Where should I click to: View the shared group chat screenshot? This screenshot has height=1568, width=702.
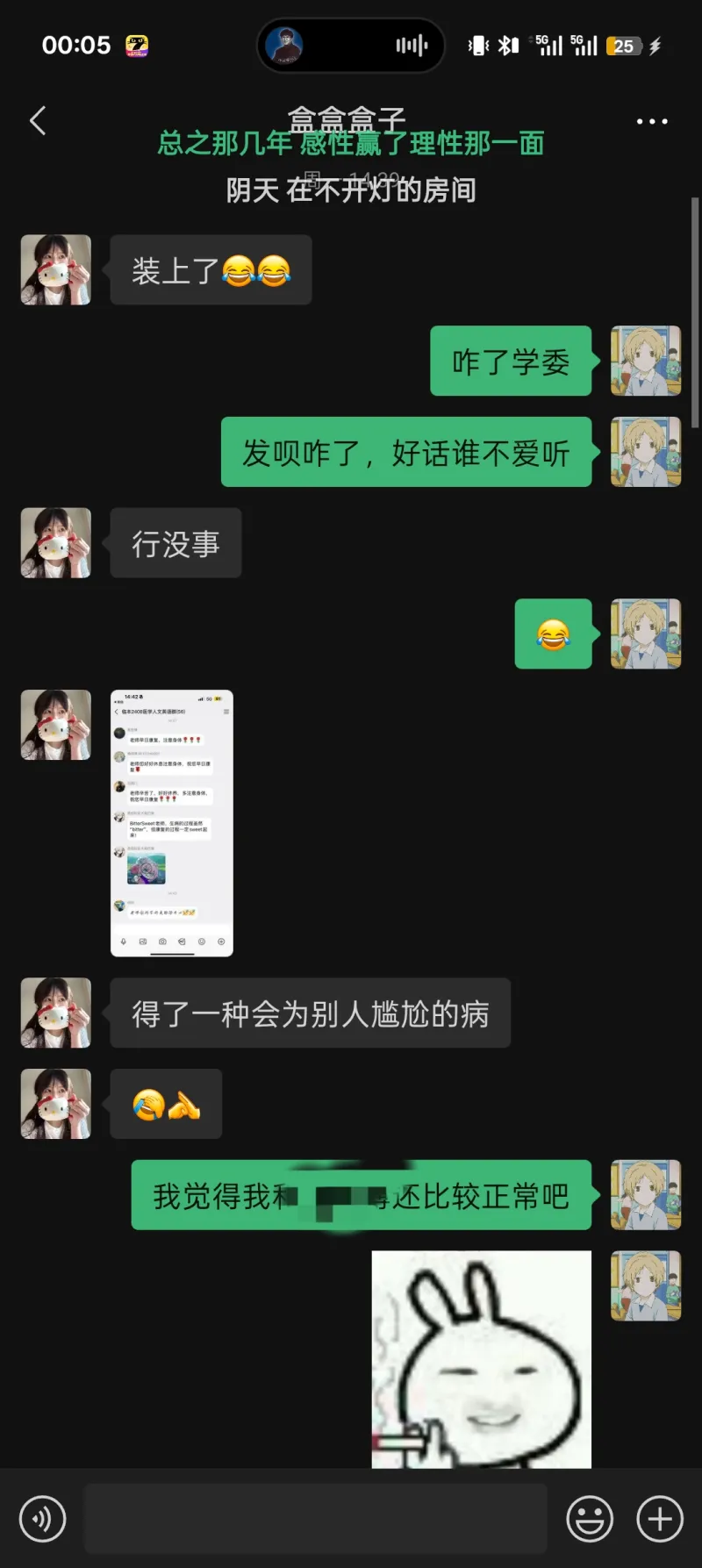tap(172, 823)
